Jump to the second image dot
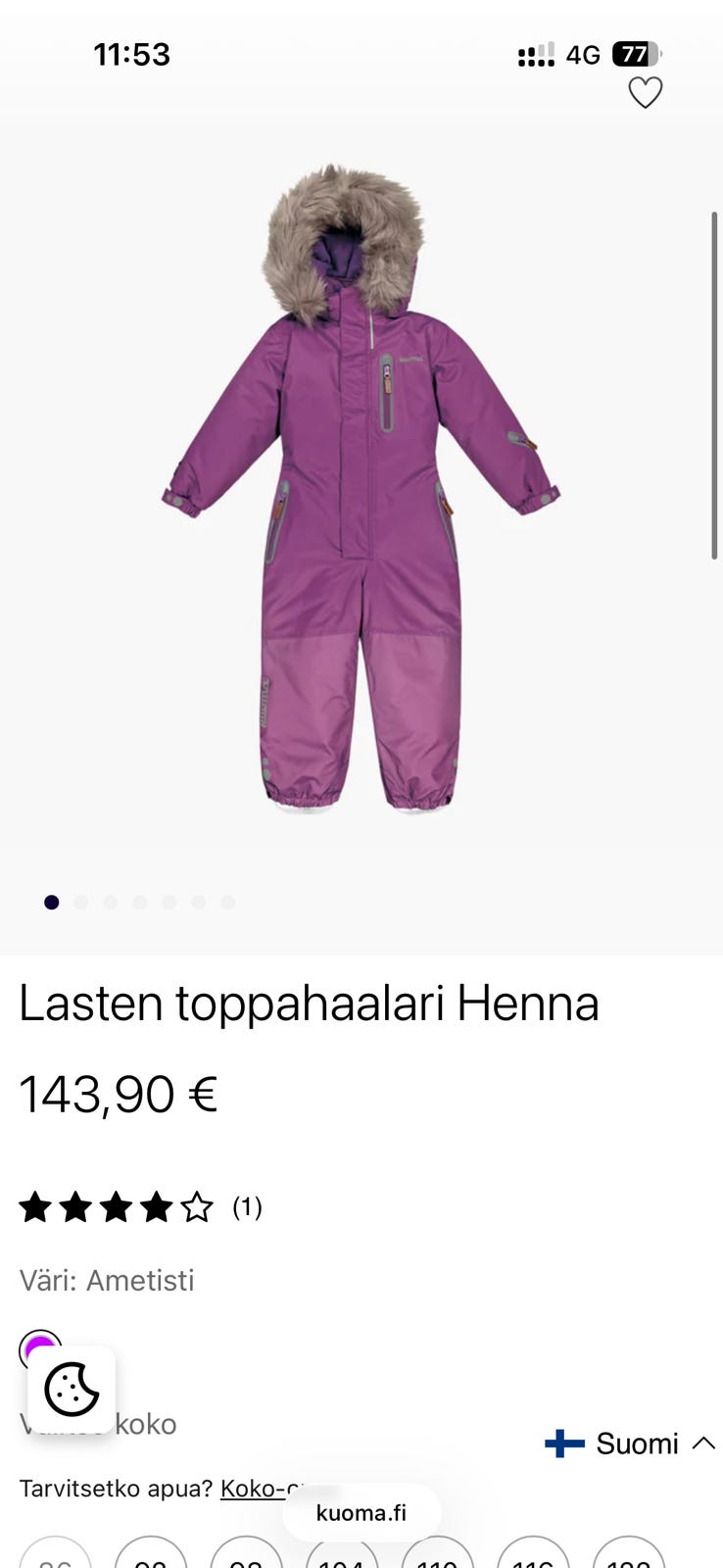Image resolution: width=723 pixels, height=1568 pixels. point(81,903)
